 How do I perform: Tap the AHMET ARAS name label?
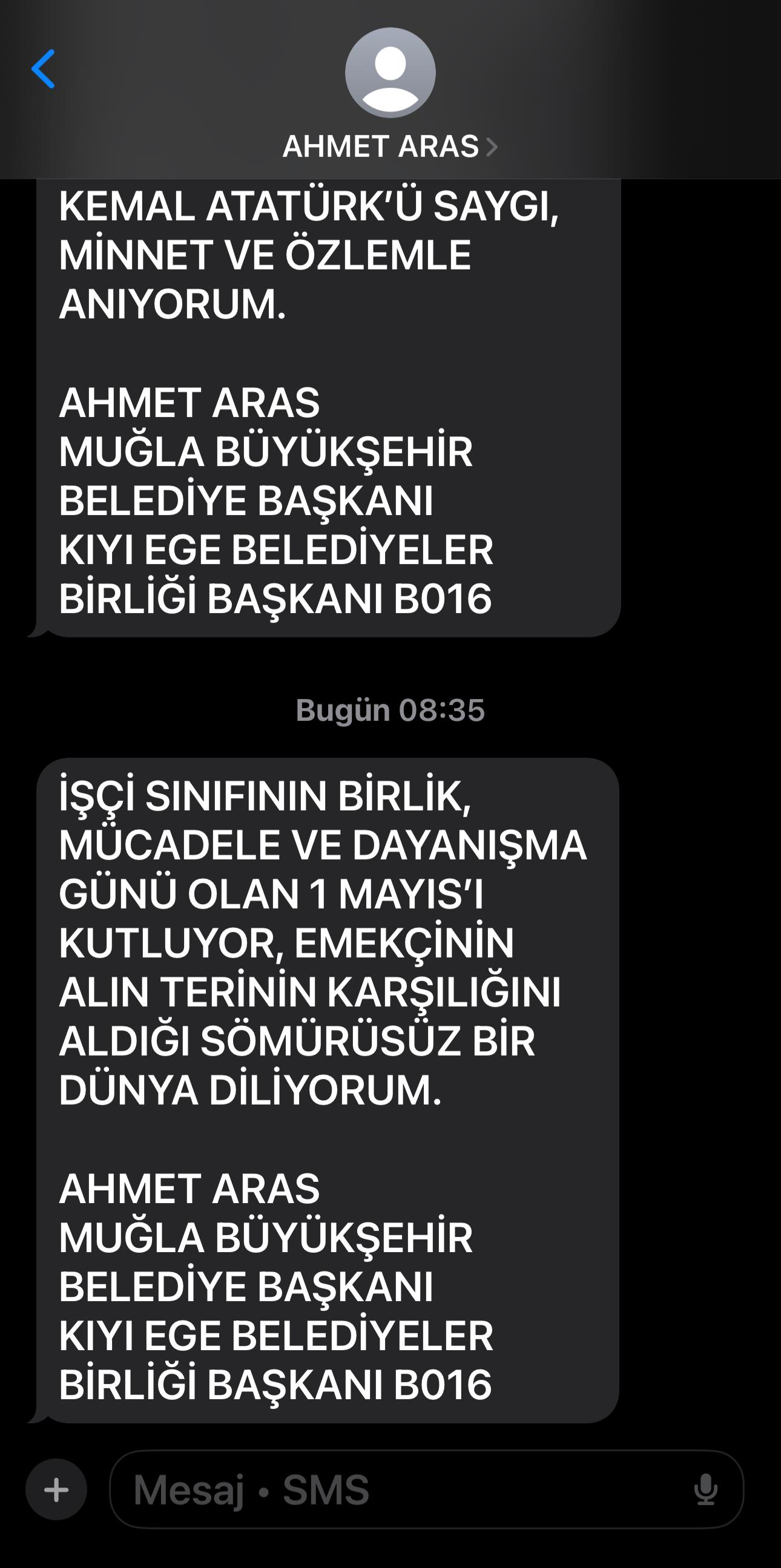click(x=380, y=146)
